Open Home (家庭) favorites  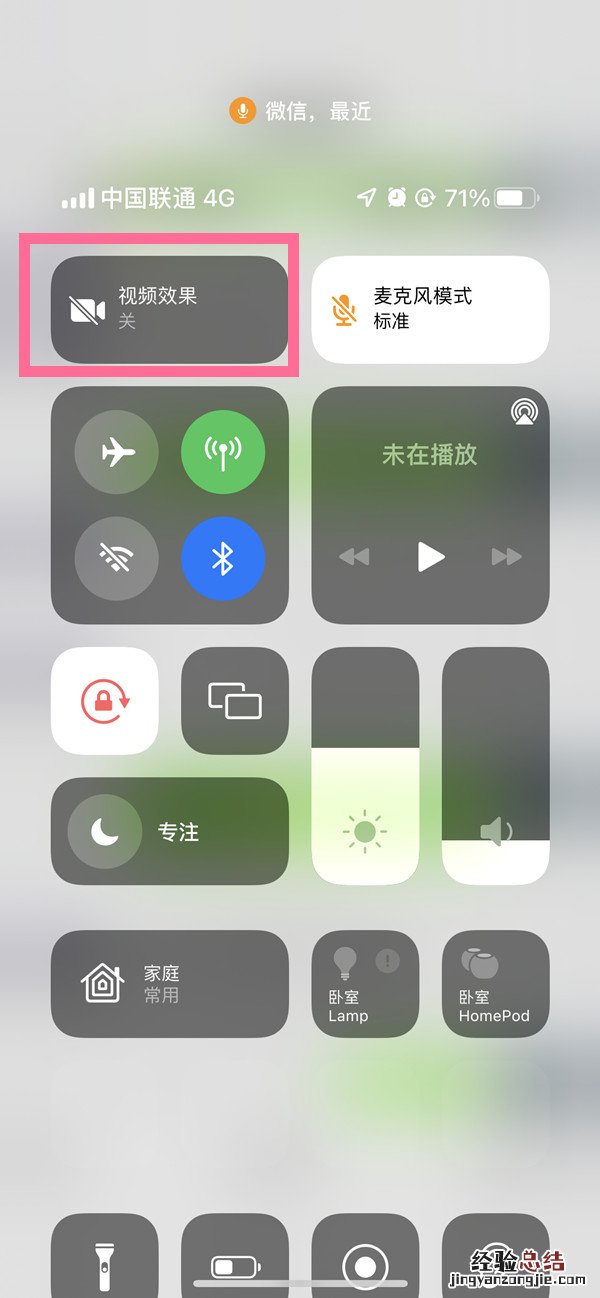[x=169, y=983]
